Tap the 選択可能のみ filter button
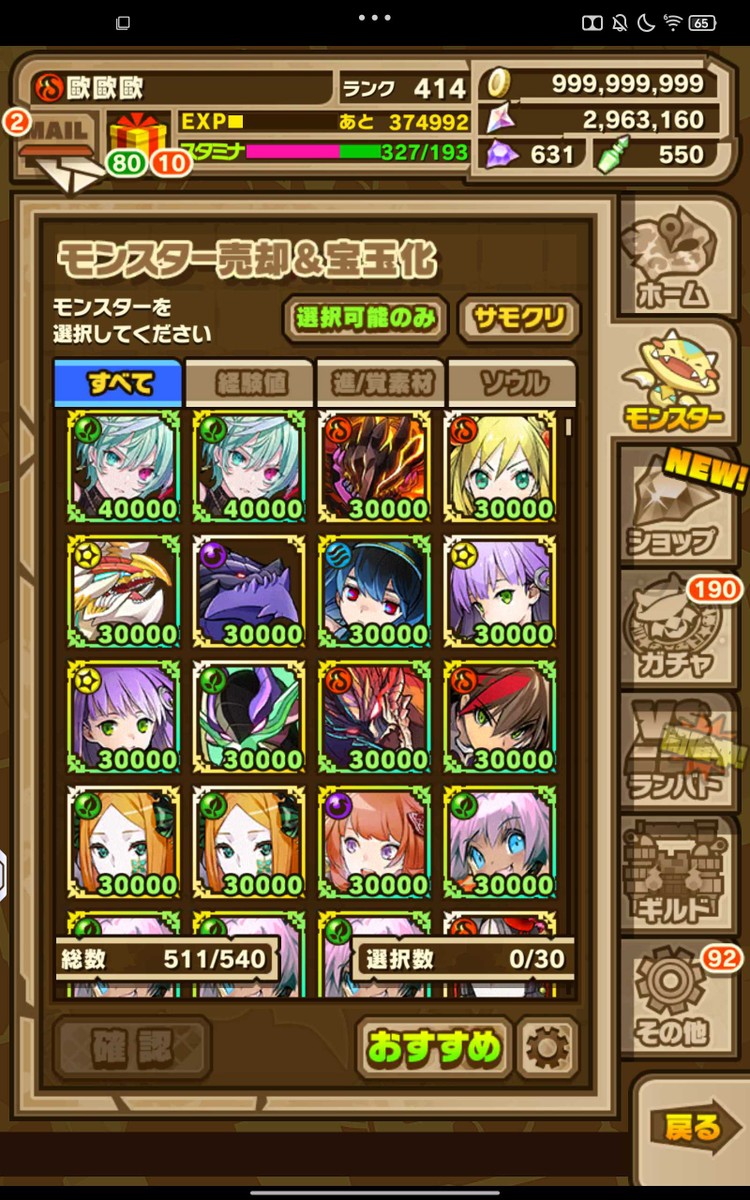The width and height of the screenshot is (750, 1200). (365, 319)
